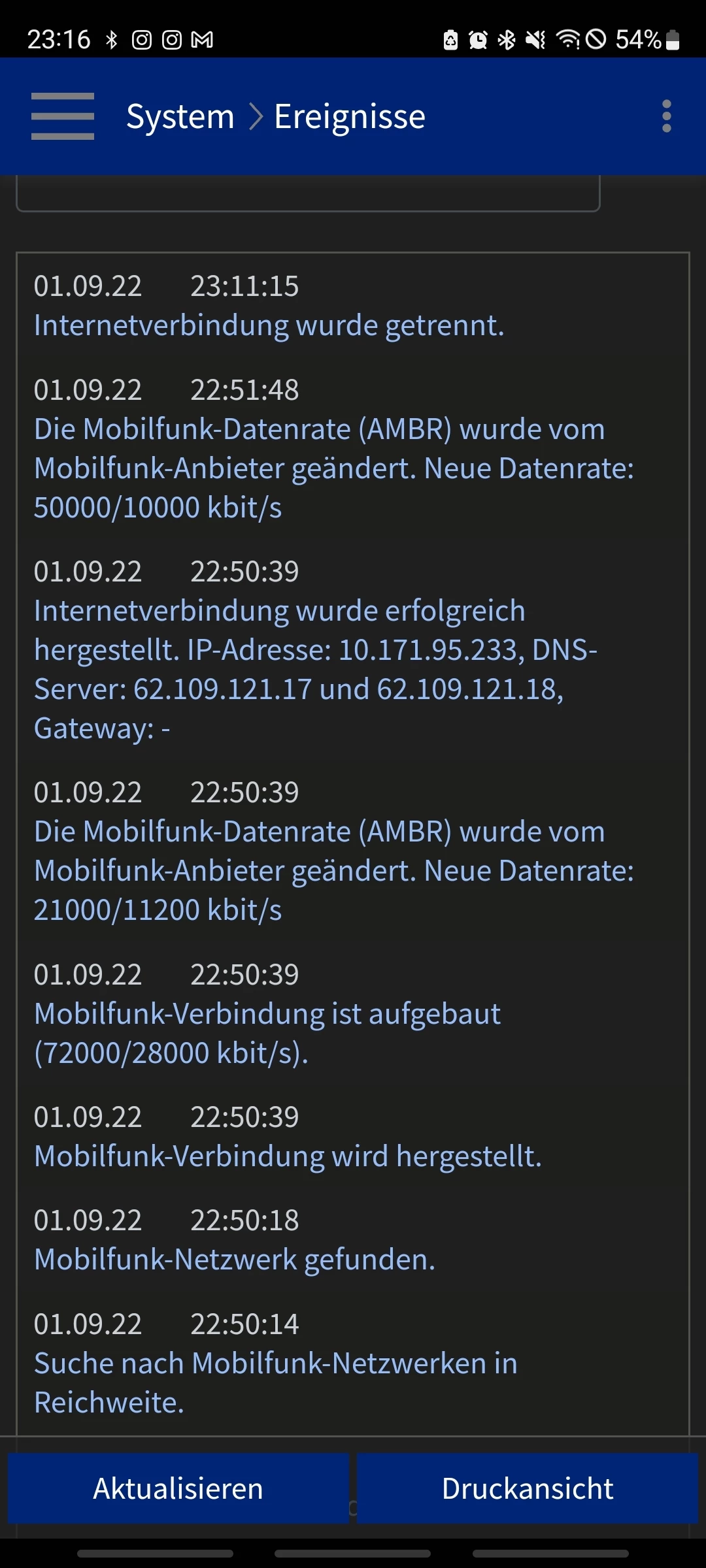Viewport: 706px width, 1568px height.
Task: Open the 'Mobilfunk-Netzwerk gefunden' event
Action: pos(235,1260)
